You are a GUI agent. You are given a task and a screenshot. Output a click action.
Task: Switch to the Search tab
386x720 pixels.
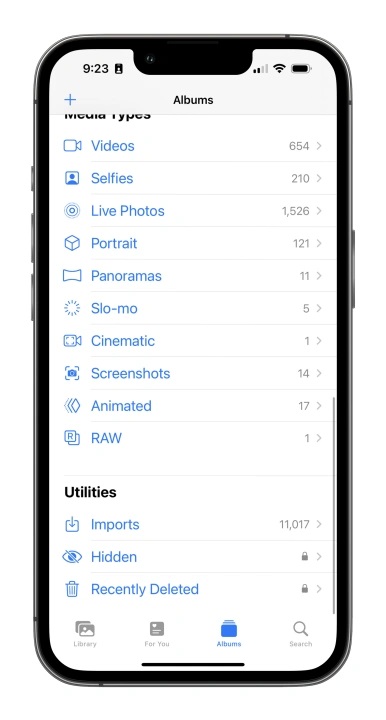301,634
